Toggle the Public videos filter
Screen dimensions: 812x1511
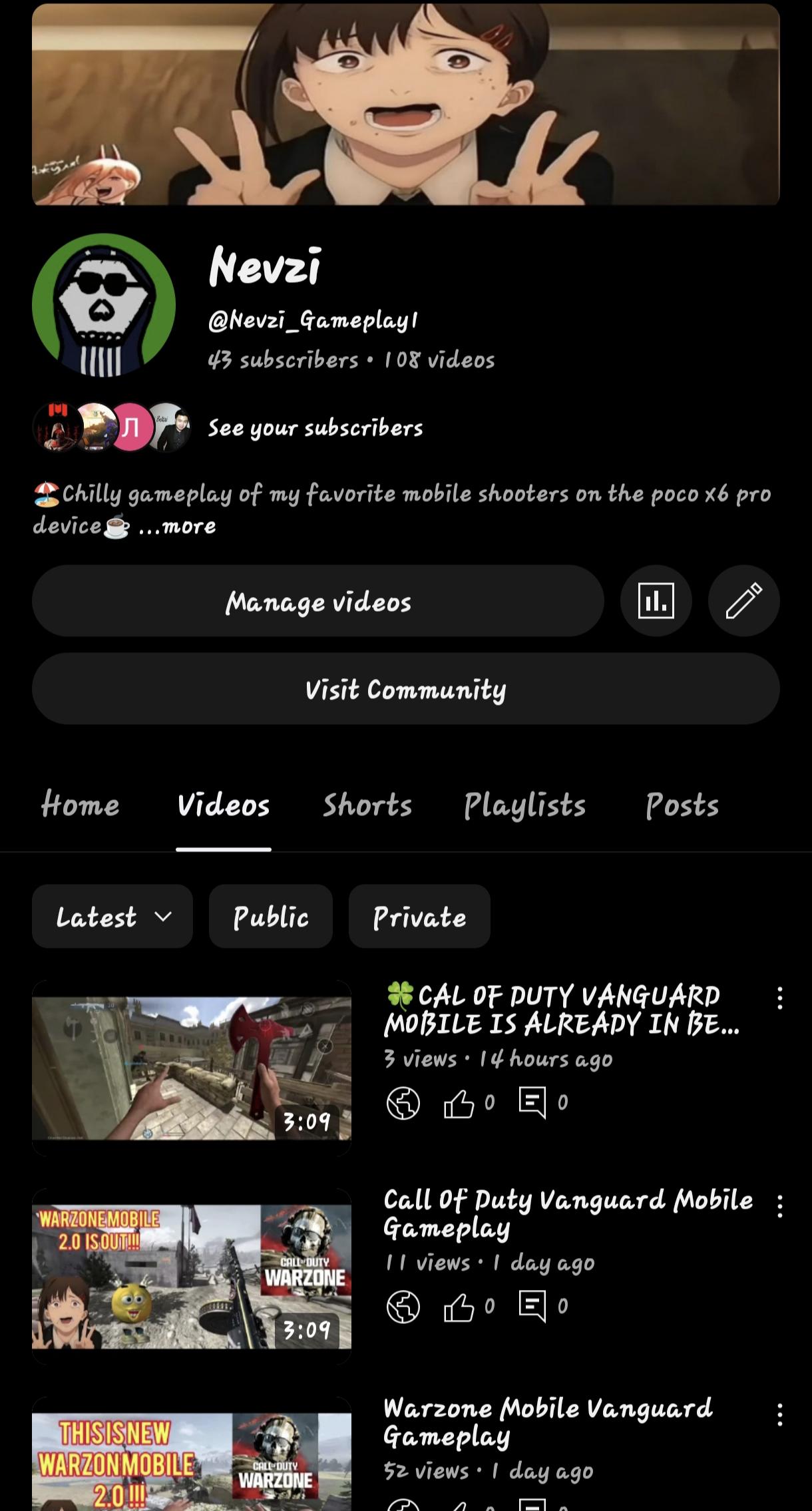tap(270, 917)
